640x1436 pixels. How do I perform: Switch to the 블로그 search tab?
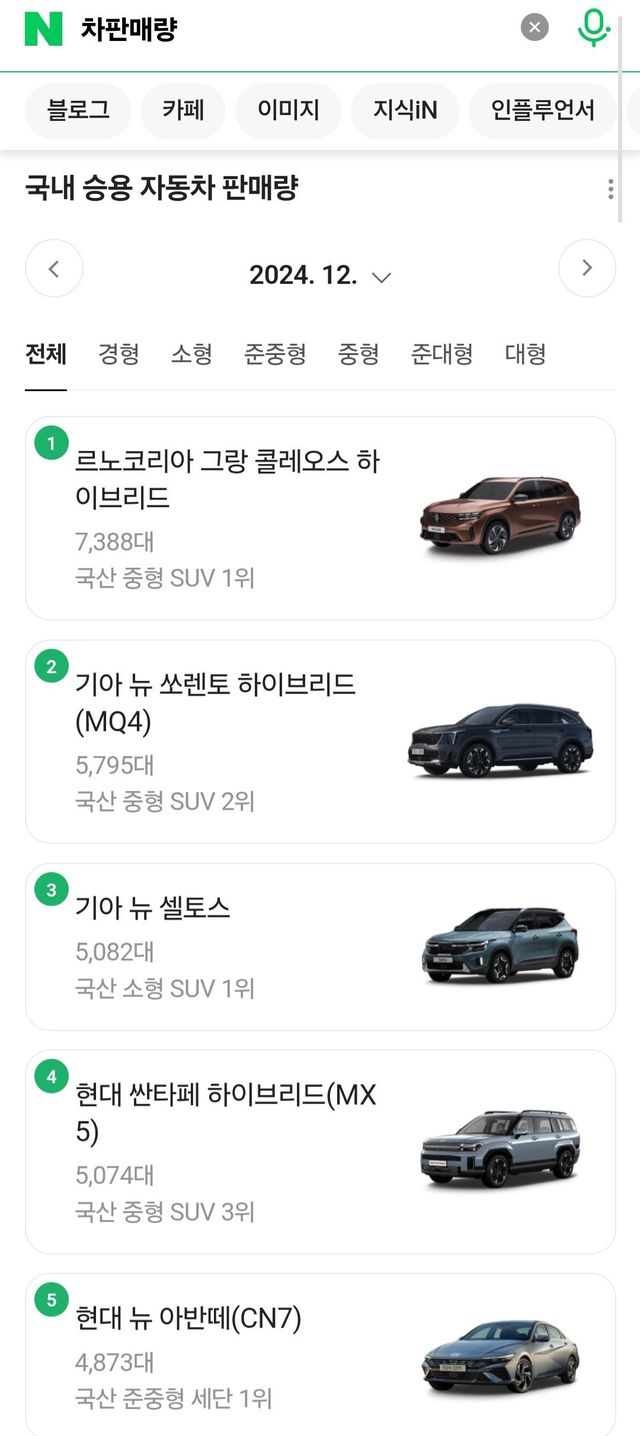78,110
